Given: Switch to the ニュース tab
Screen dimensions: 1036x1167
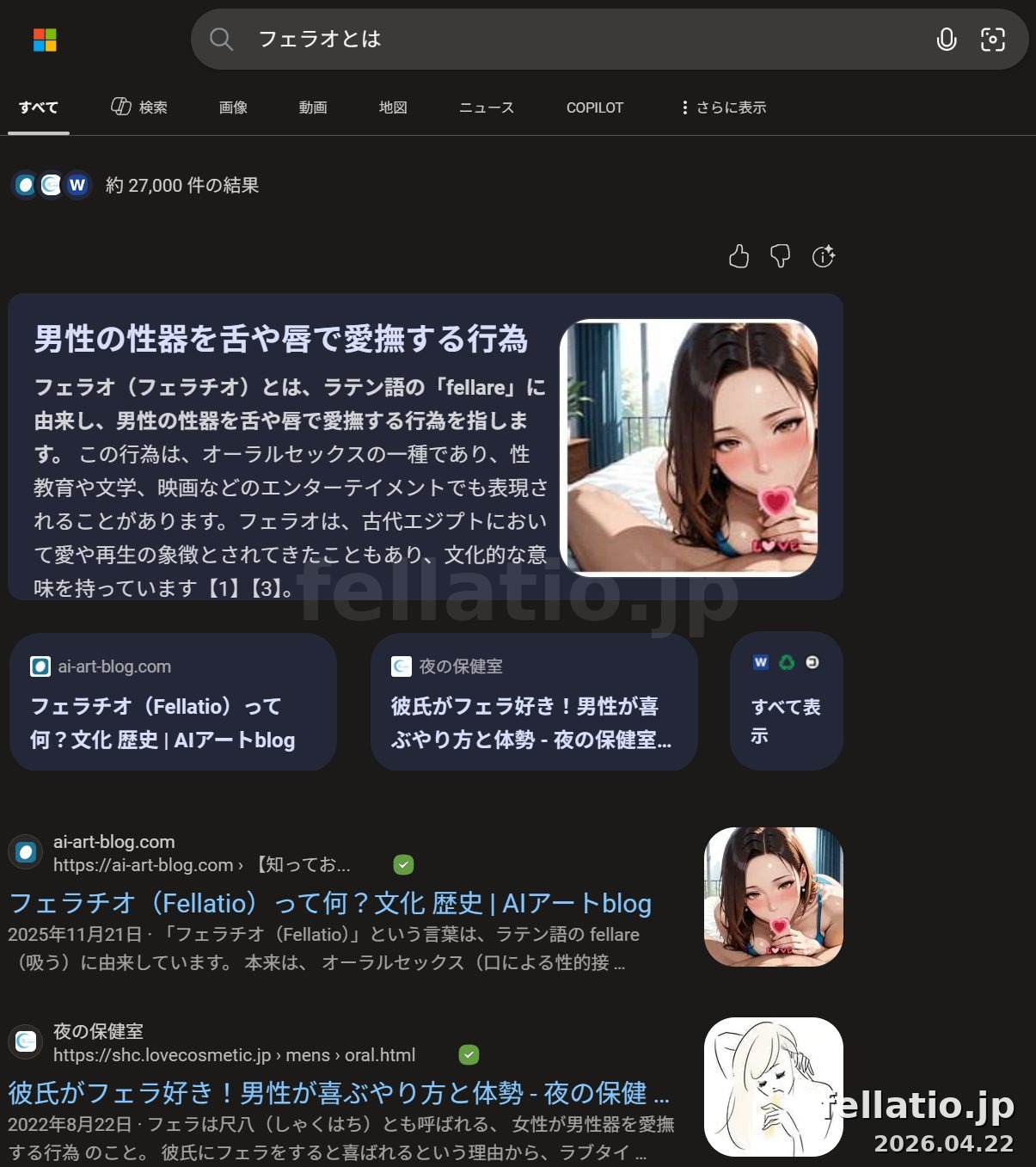Looking at the screenshot, I should [486, 107].
